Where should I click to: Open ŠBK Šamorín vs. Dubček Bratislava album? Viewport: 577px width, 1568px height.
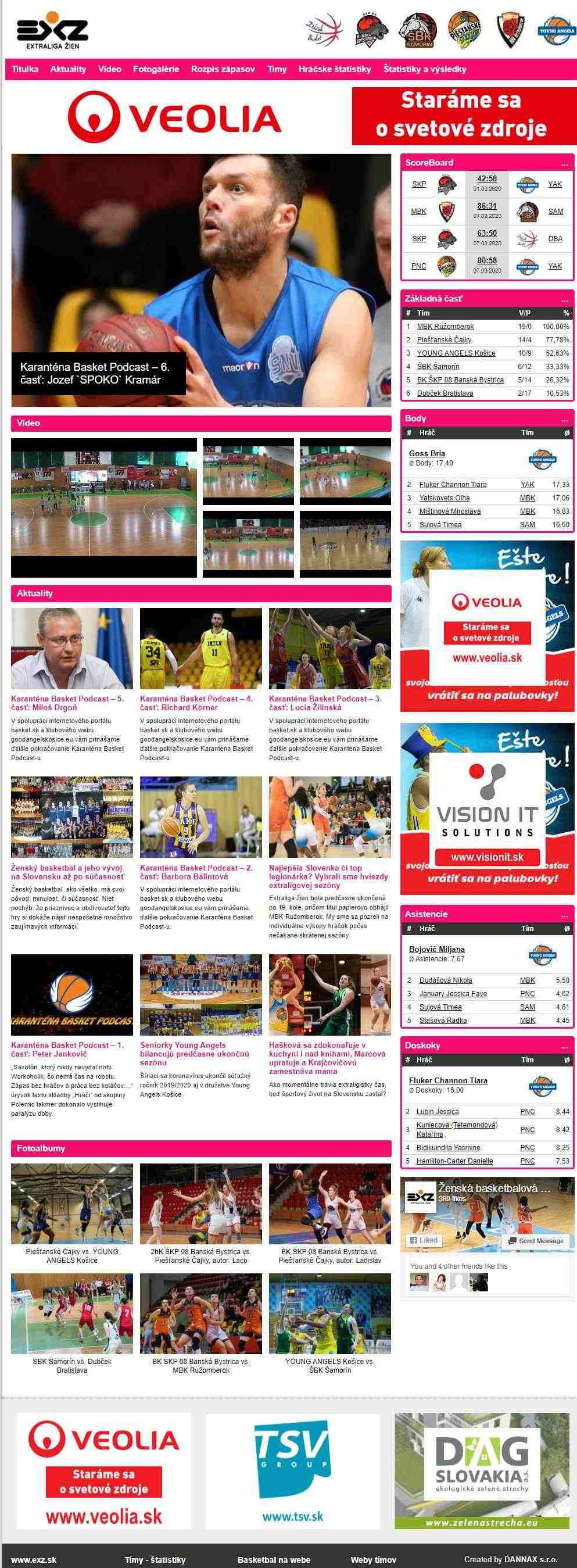click(72, 1365)
